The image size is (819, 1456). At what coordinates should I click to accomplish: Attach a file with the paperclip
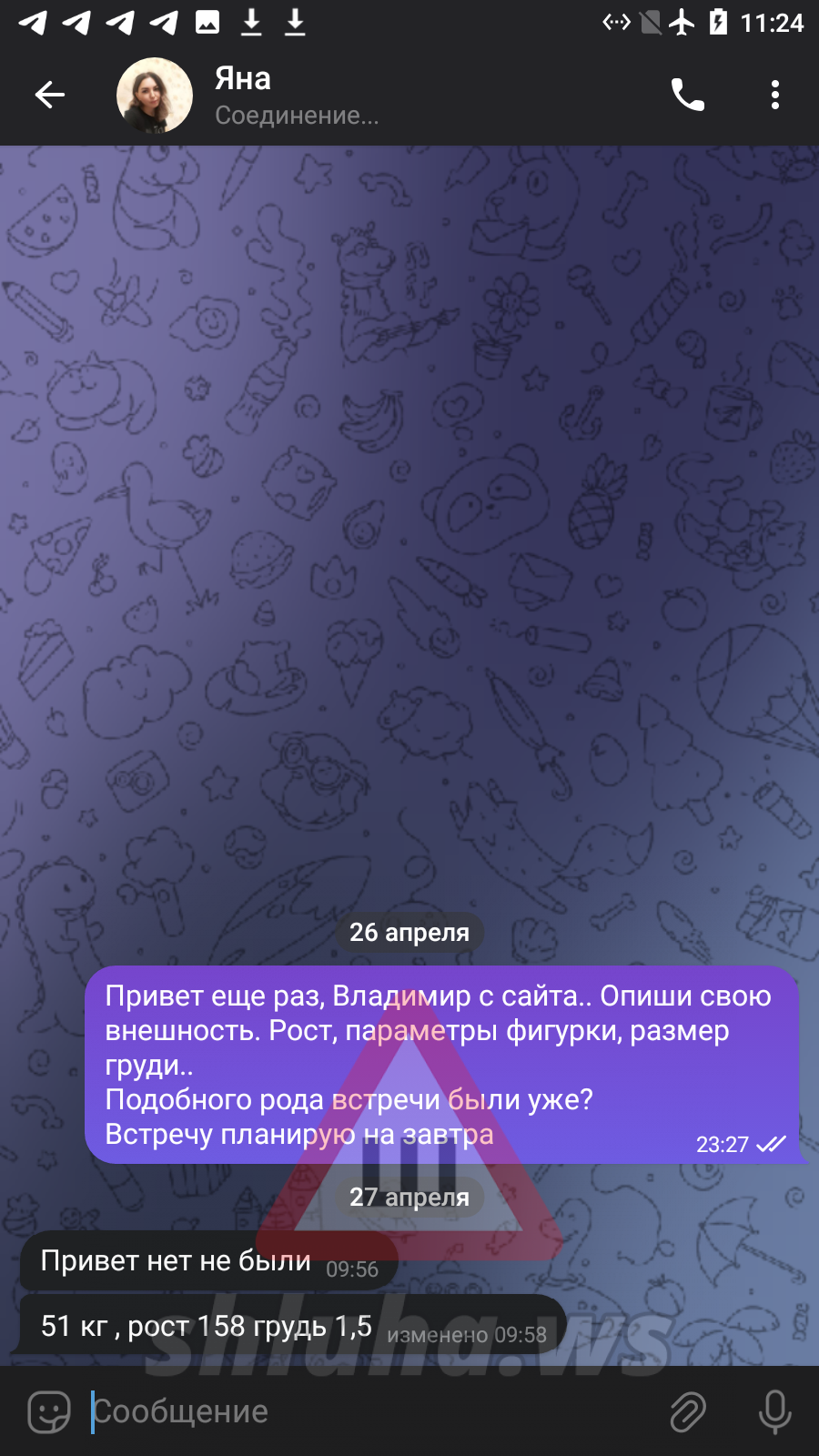(688, 1412)
